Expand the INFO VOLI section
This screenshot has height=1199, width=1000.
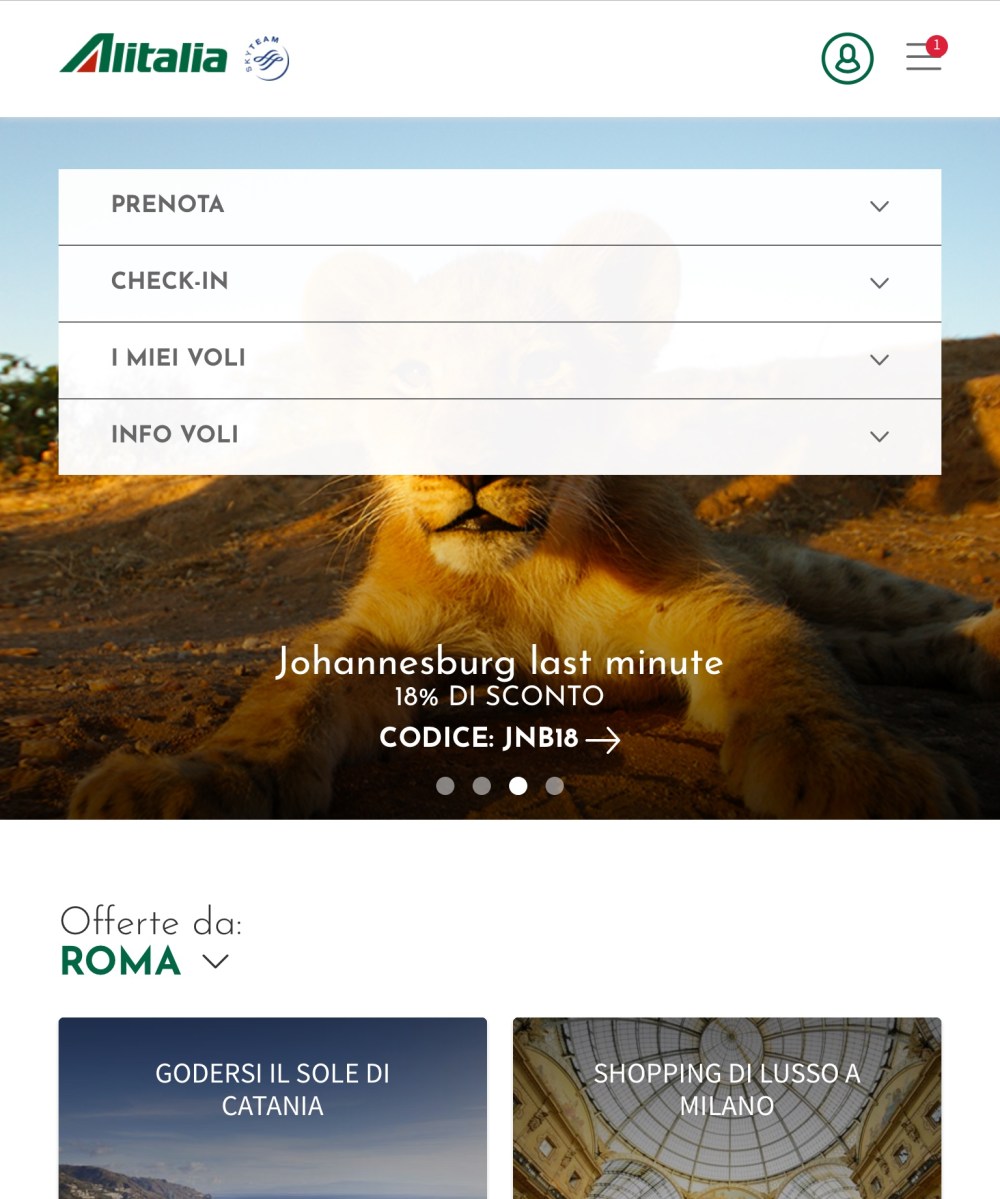(x=499, y=436)
